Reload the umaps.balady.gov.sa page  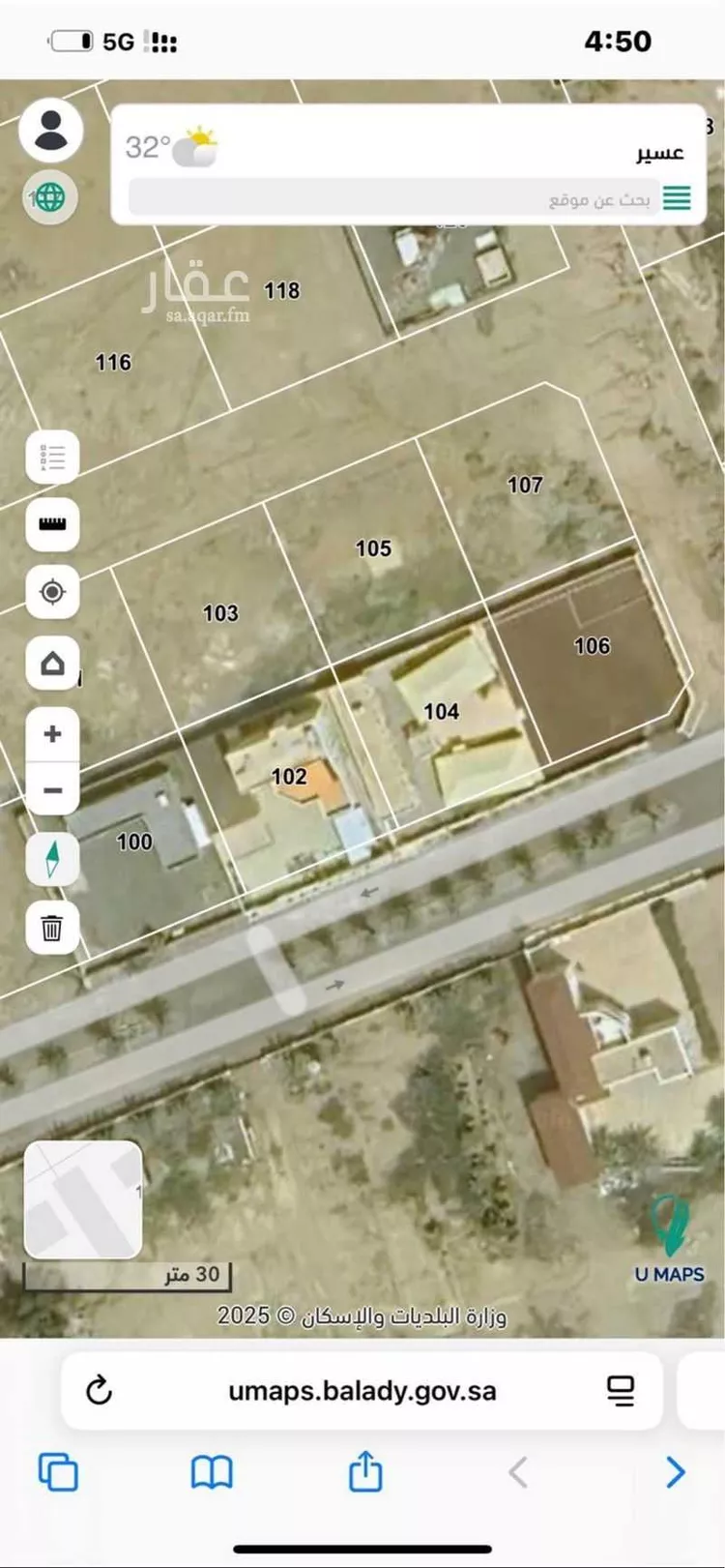point(100,1391)
